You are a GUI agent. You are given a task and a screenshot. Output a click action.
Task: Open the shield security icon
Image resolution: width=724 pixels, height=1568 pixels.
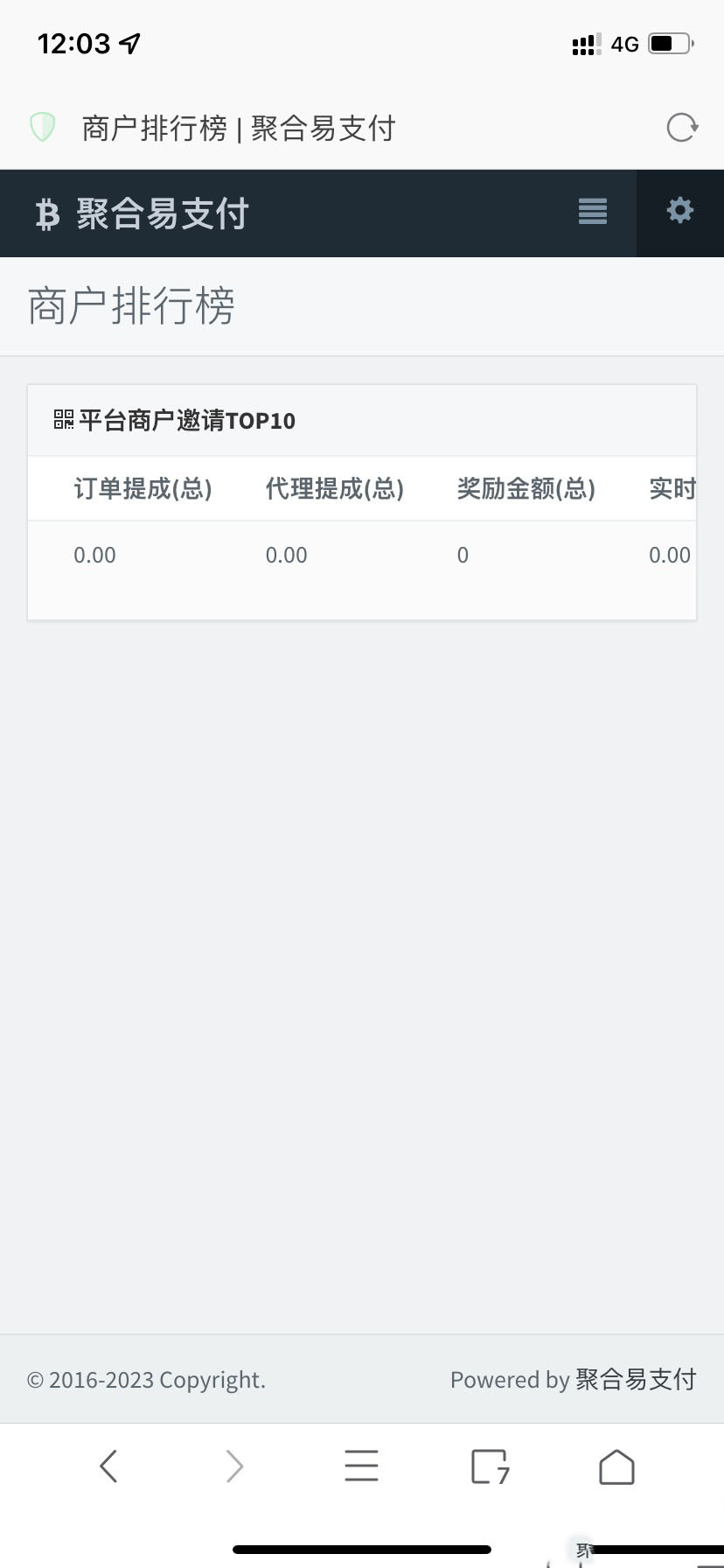point(42,128)
